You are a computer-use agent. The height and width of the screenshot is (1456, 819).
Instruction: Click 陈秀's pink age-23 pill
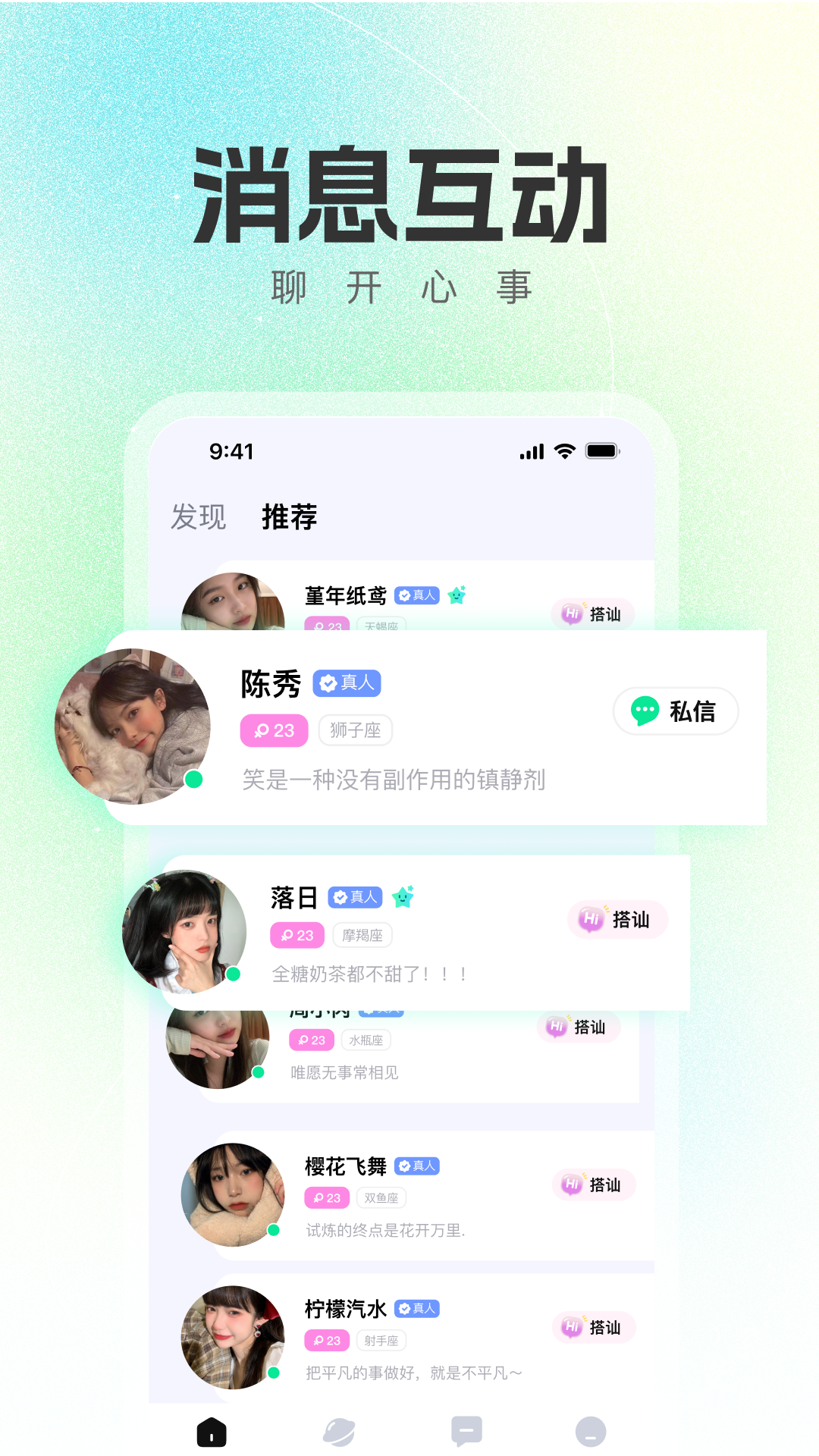(273, 730)
